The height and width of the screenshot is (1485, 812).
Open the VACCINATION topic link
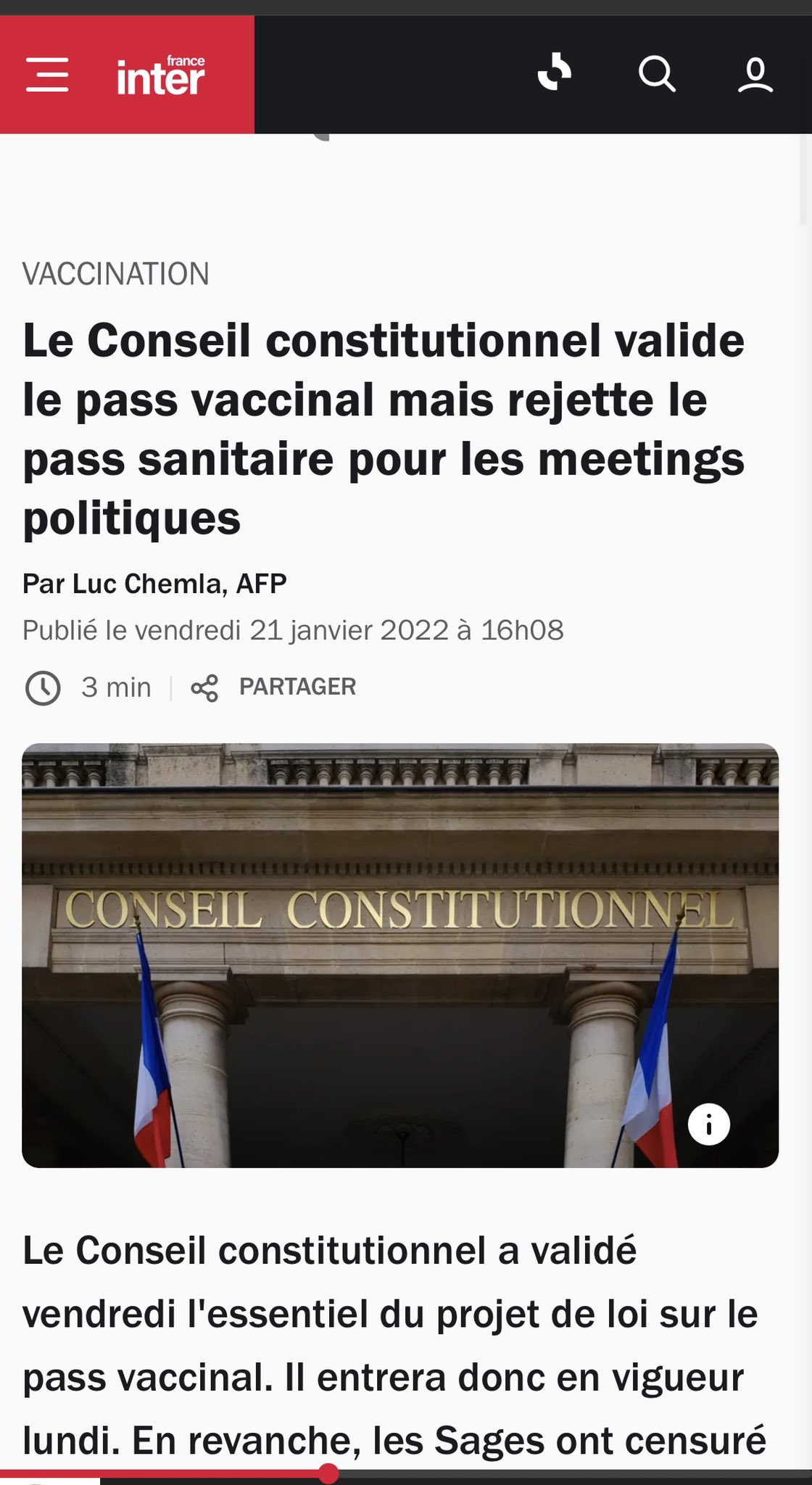point(116,274)
